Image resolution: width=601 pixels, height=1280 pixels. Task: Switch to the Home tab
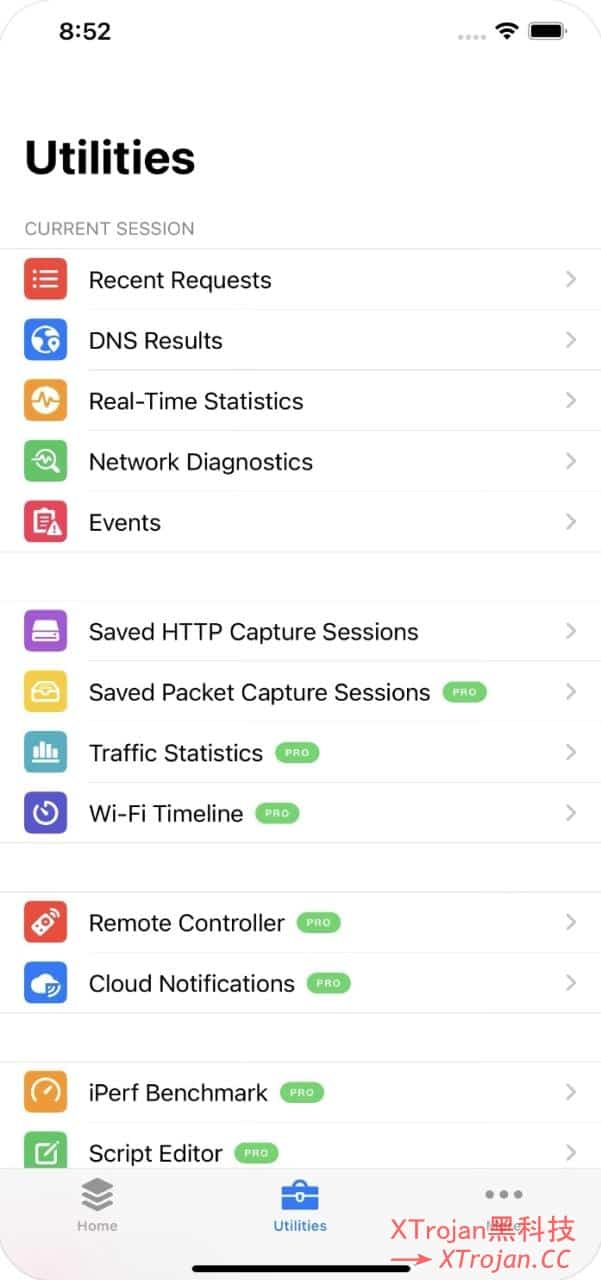(97, 1205)
